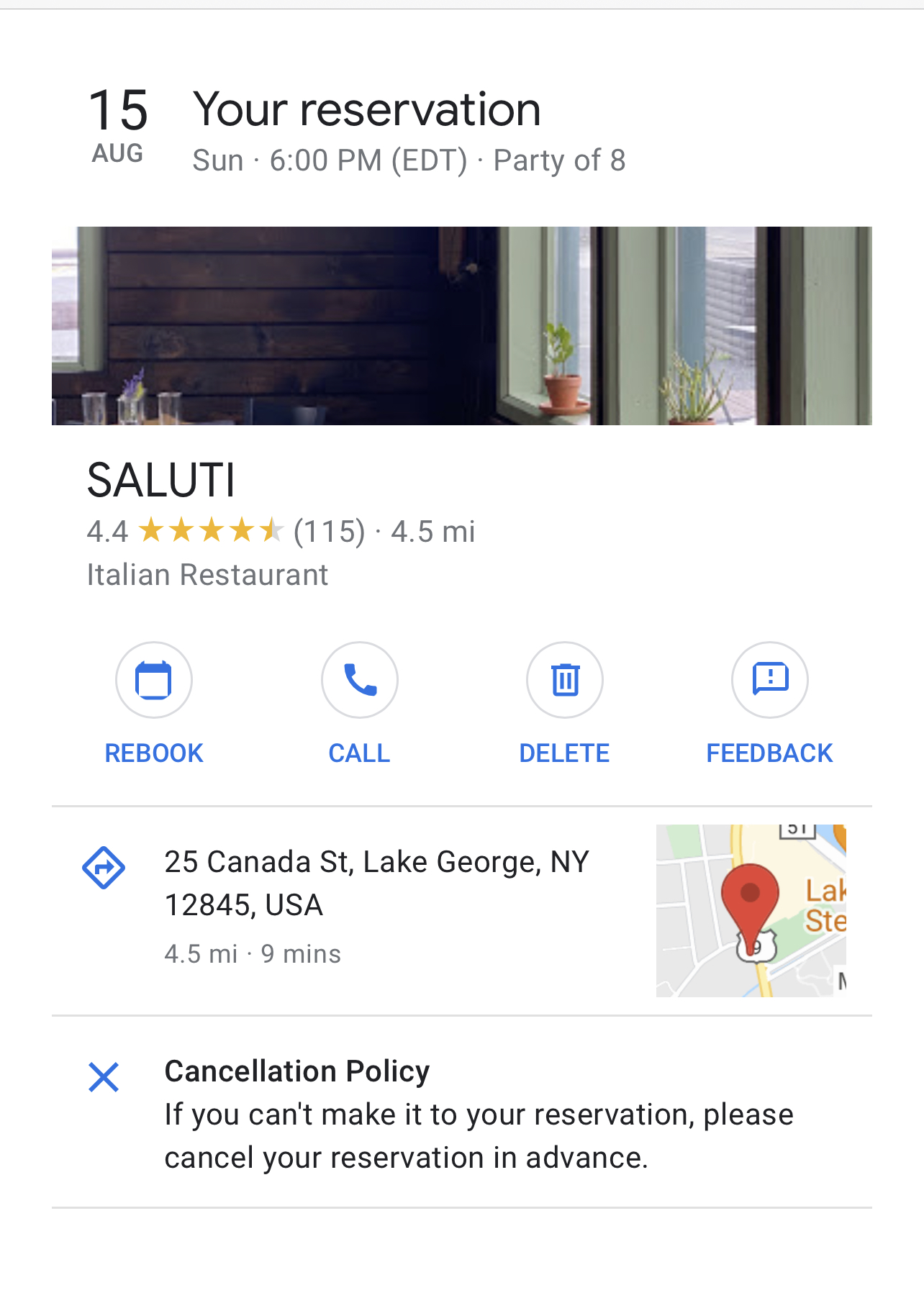Rebook the Saluti reservation
924x1298 pixels.
click(x=154, y=680)
